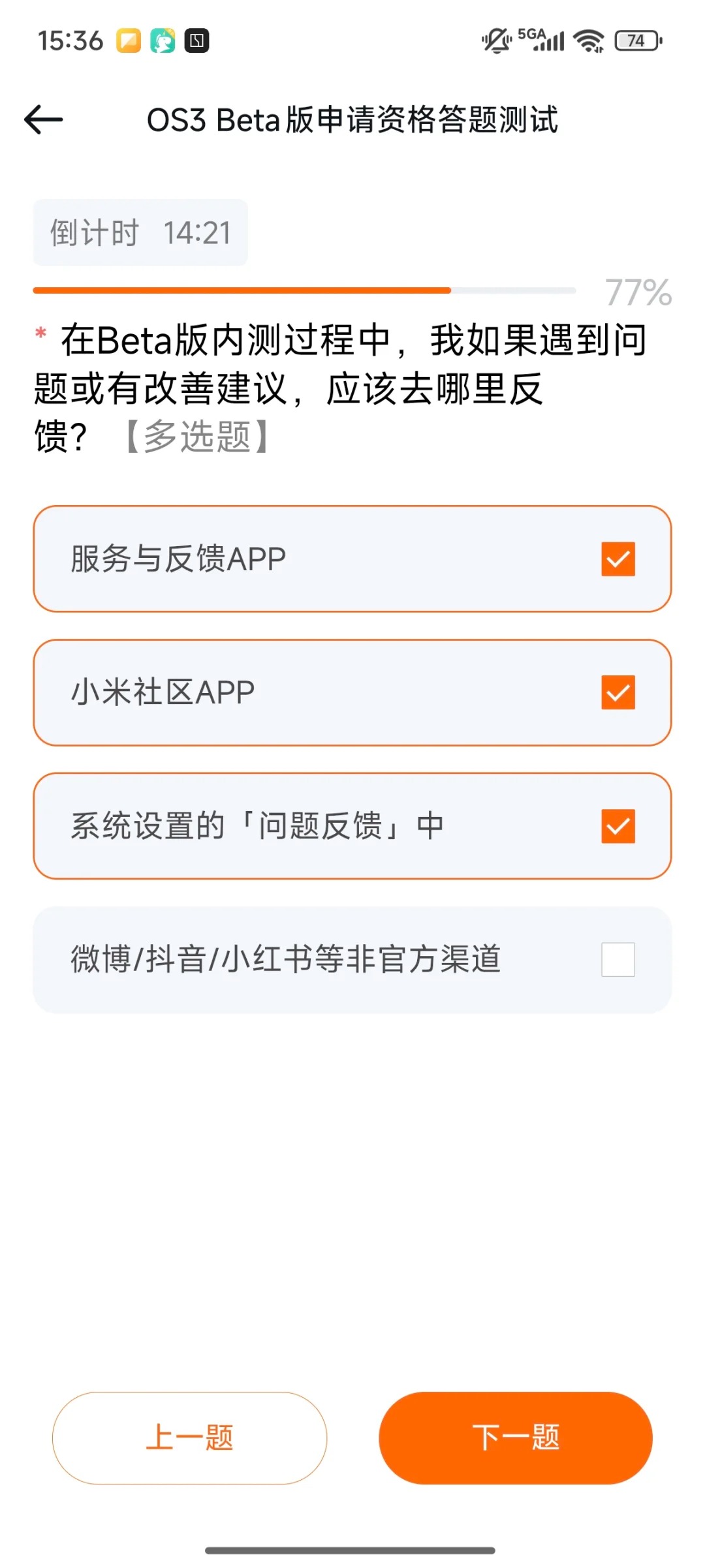Select the 微博/抖音/小红书等非官方渠道 option
This screenshot has width=705, height=1568.
pos(618,959)
